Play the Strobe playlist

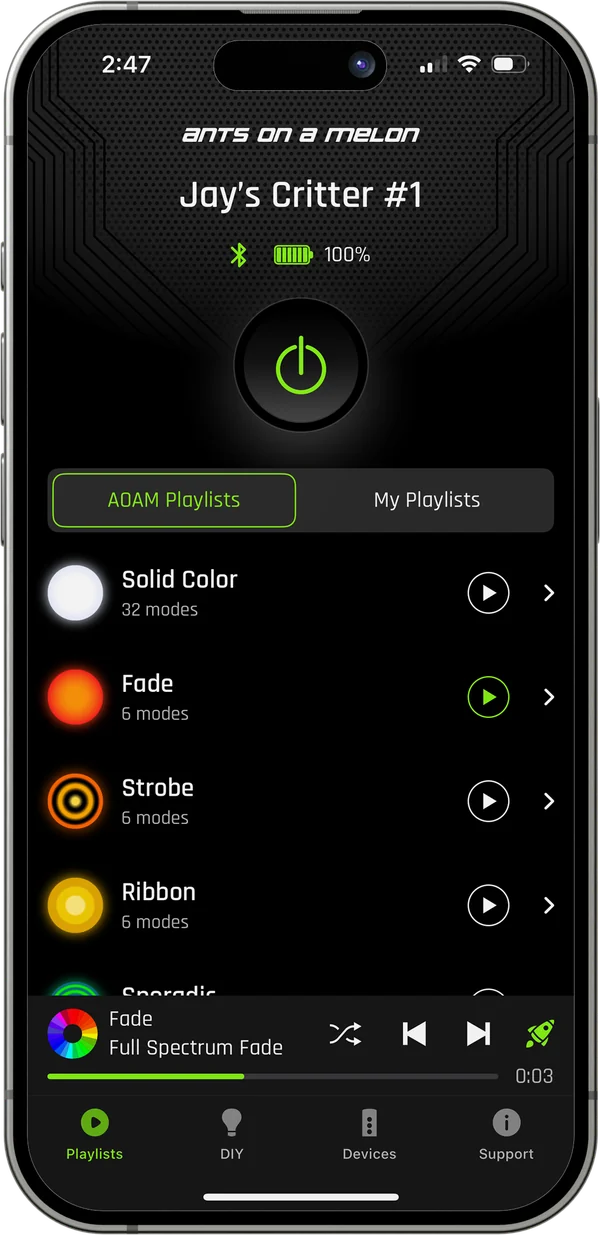(x=488, y=801)
